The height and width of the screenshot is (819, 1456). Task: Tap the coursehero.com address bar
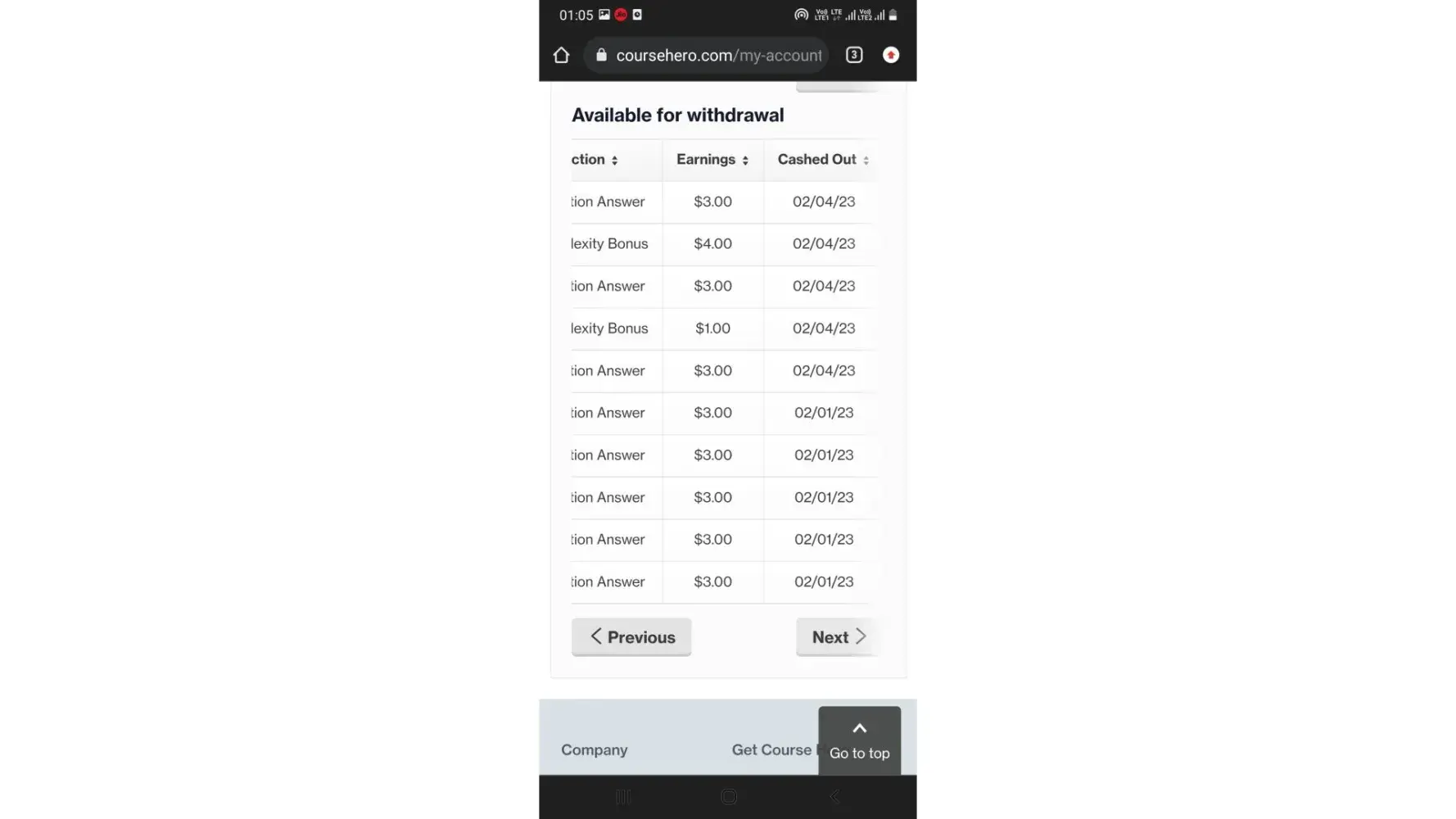pos(708,55)
